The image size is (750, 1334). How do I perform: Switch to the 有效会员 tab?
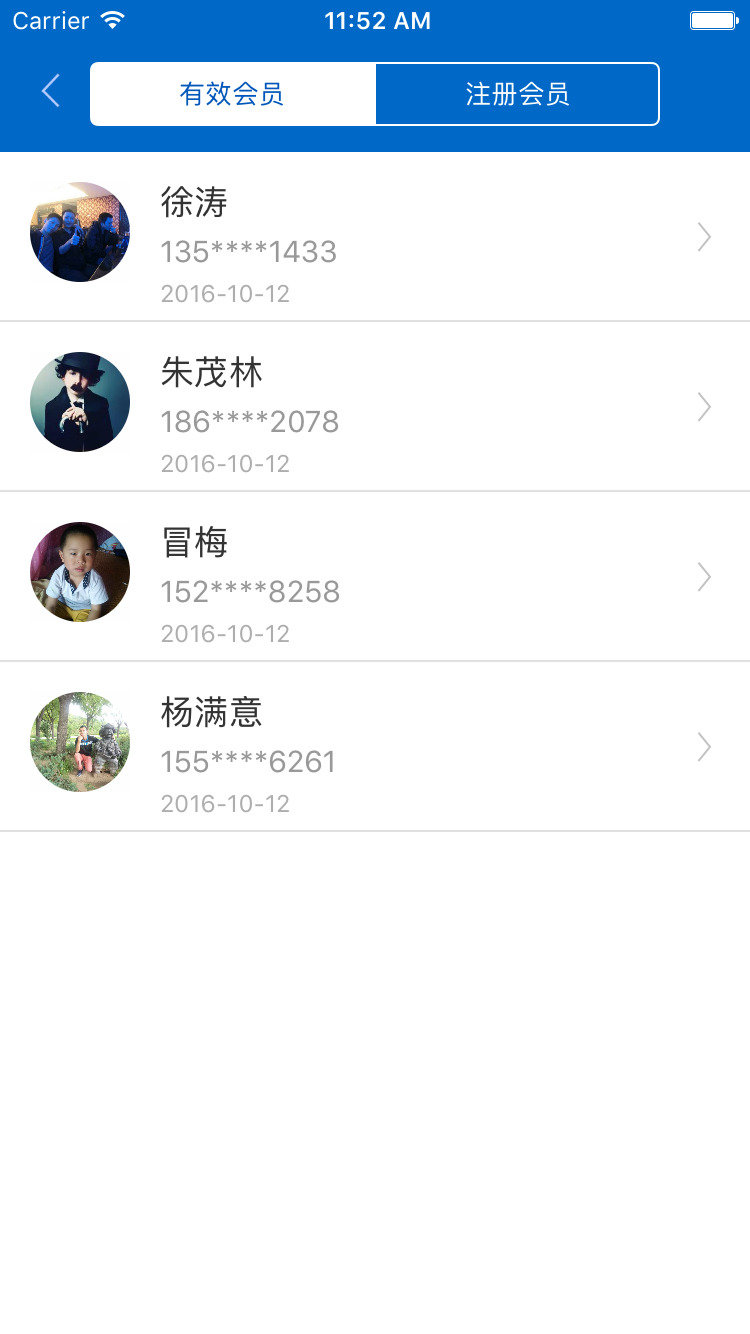[x=233, y=94]
